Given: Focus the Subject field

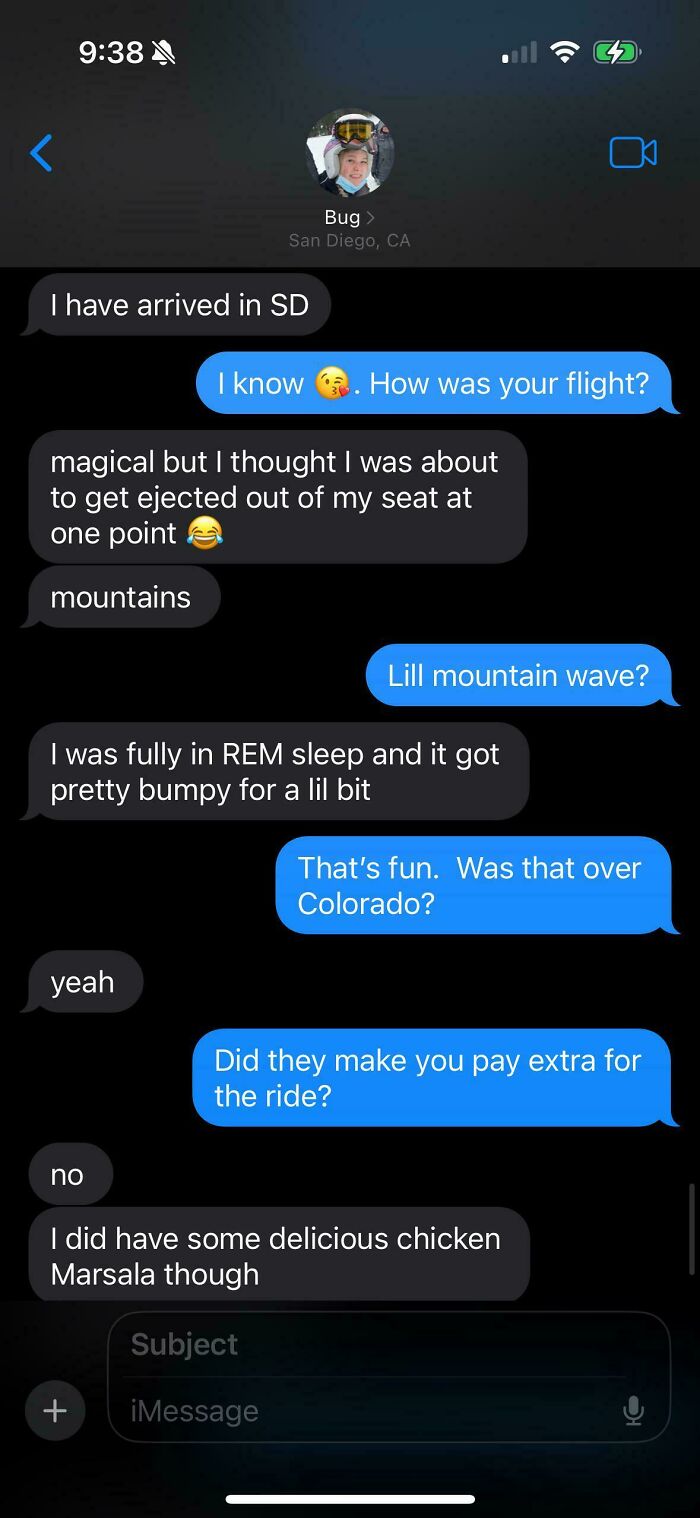Looking at the screenshot, I should [380, 1345].
